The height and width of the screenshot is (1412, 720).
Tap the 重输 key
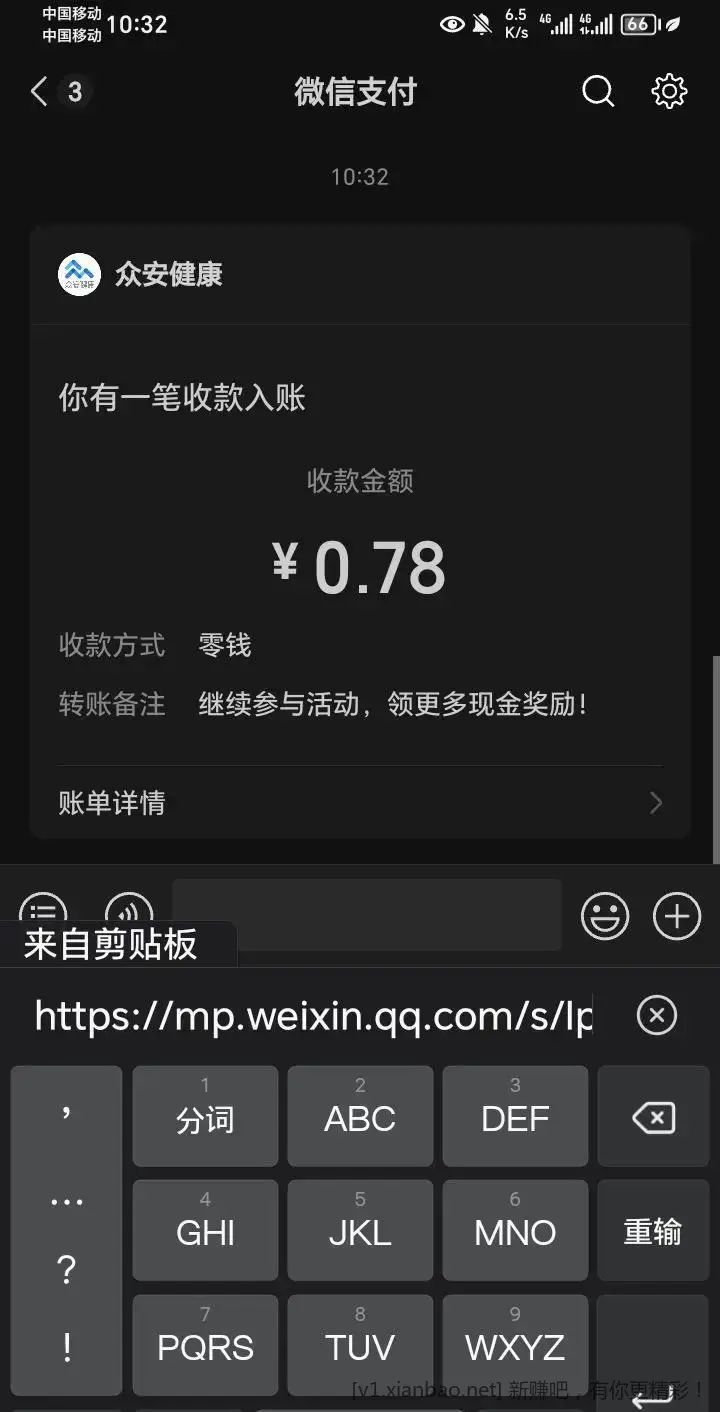[654, 1230]
